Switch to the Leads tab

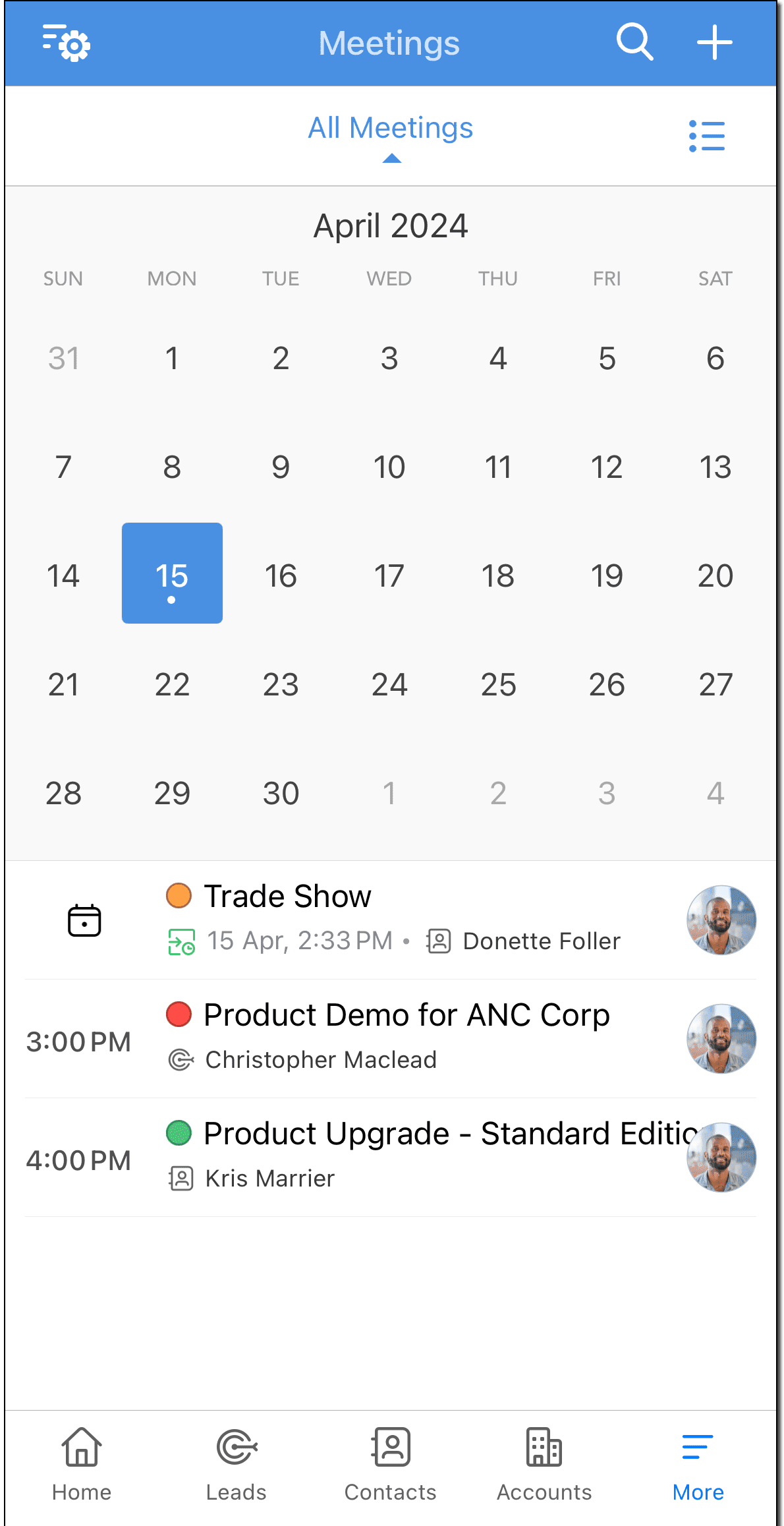pos(236,1465)
